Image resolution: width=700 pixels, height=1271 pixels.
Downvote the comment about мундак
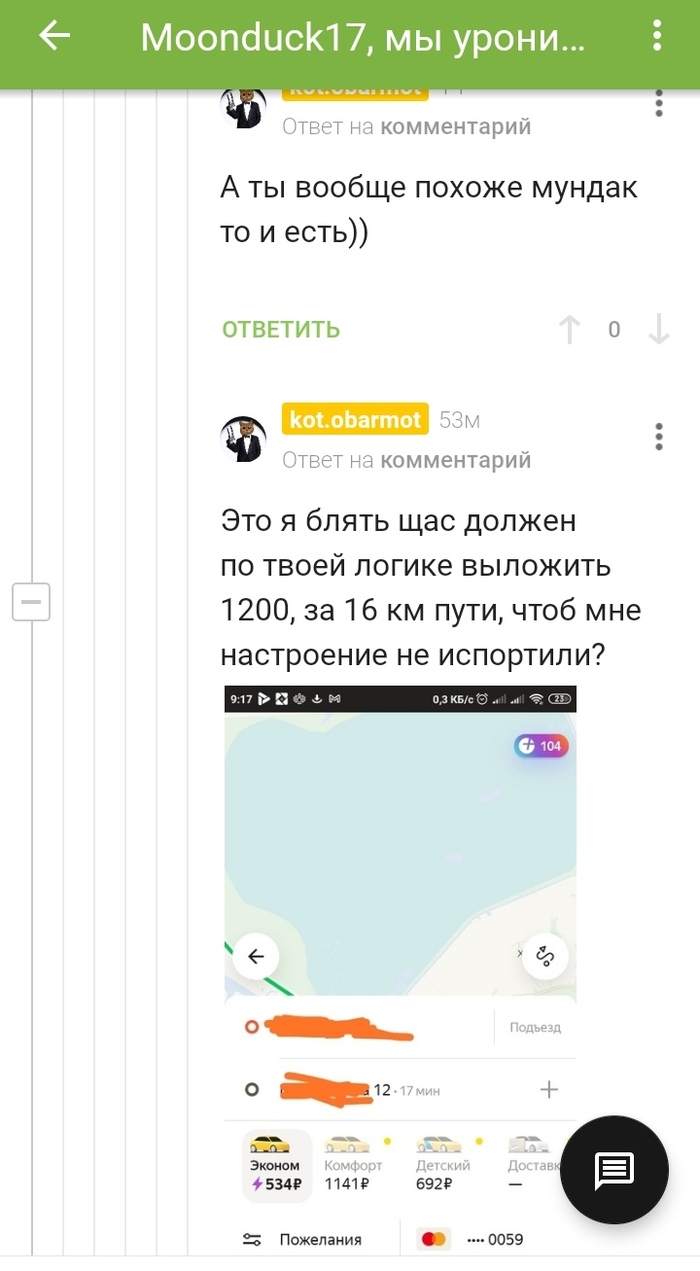pos(658,330)
